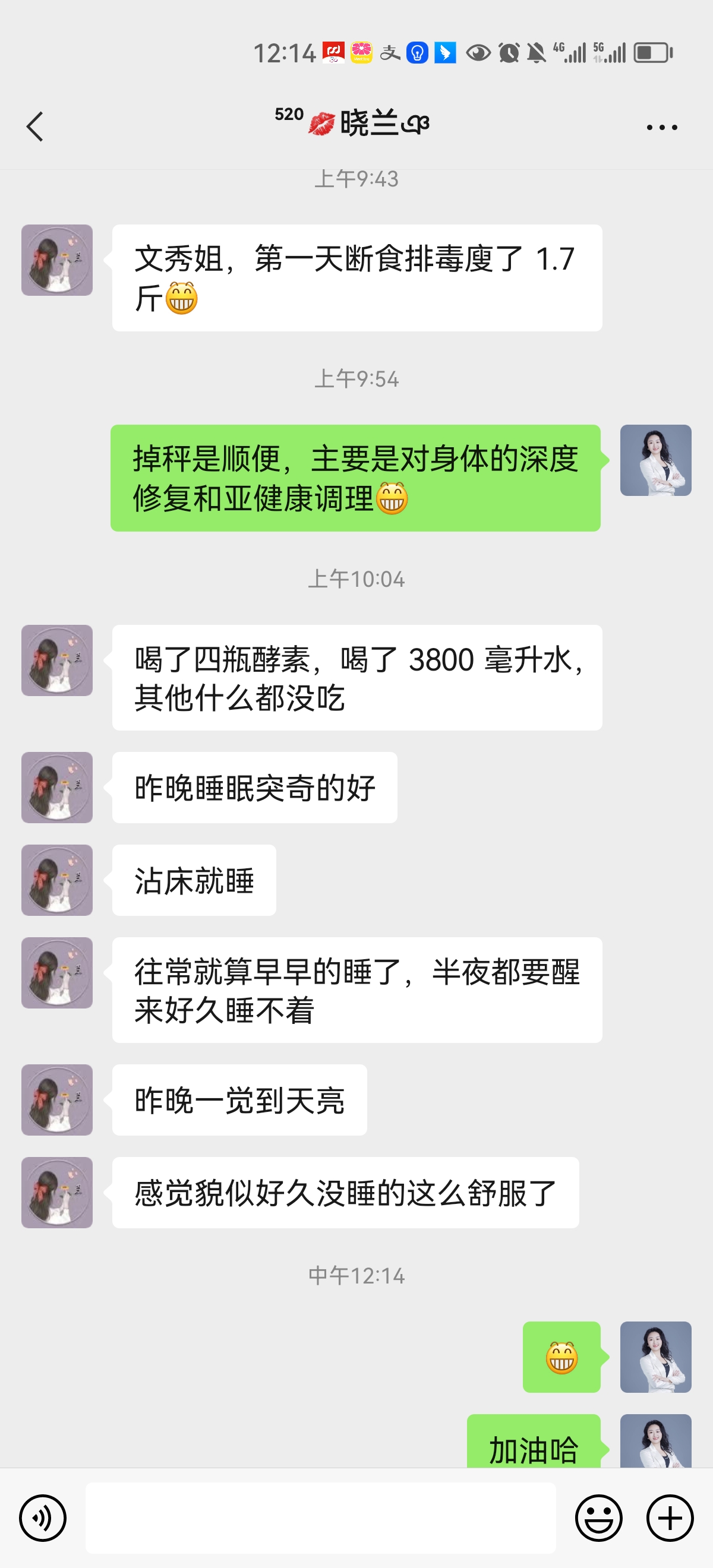Focus the message text field
The height and width of the screenshot is (1568, 713).
[x=320, y=1518]
